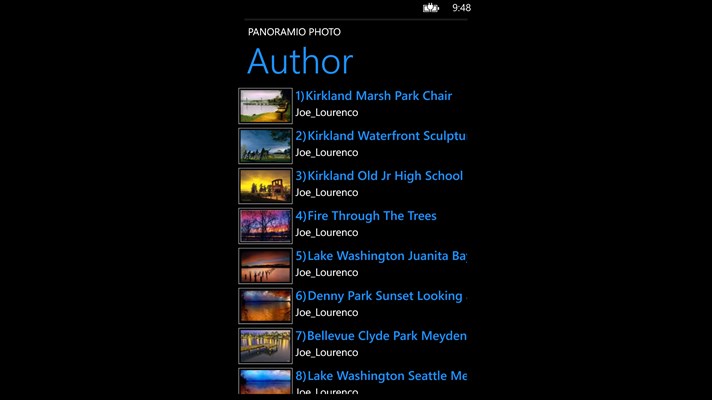This screenshot has width=712, height=400.
Task: Select Bellevue Clyde Park Meydenbauer item
Action: click(x=380, y=336)
